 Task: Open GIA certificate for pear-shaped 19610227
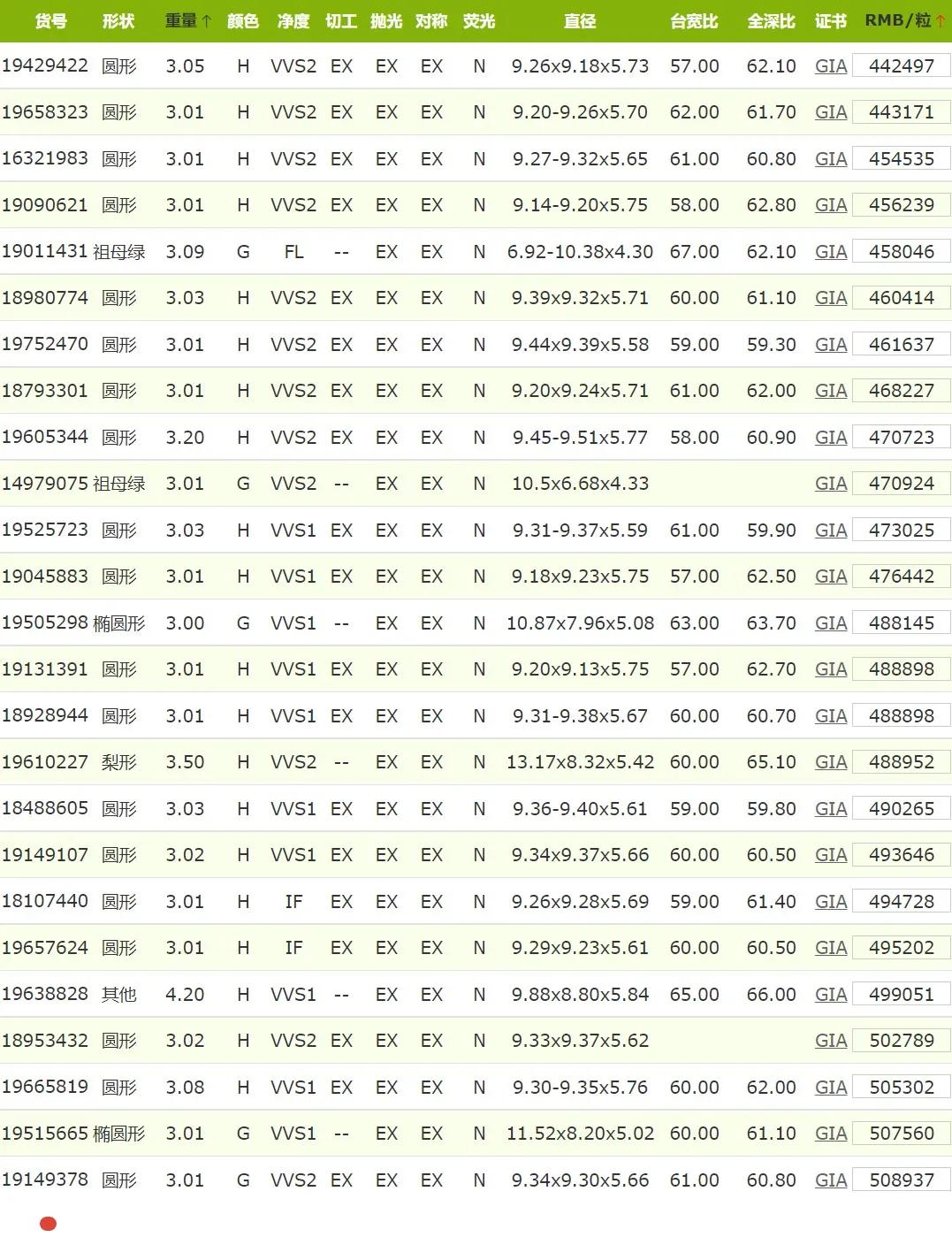coord(830,761)
